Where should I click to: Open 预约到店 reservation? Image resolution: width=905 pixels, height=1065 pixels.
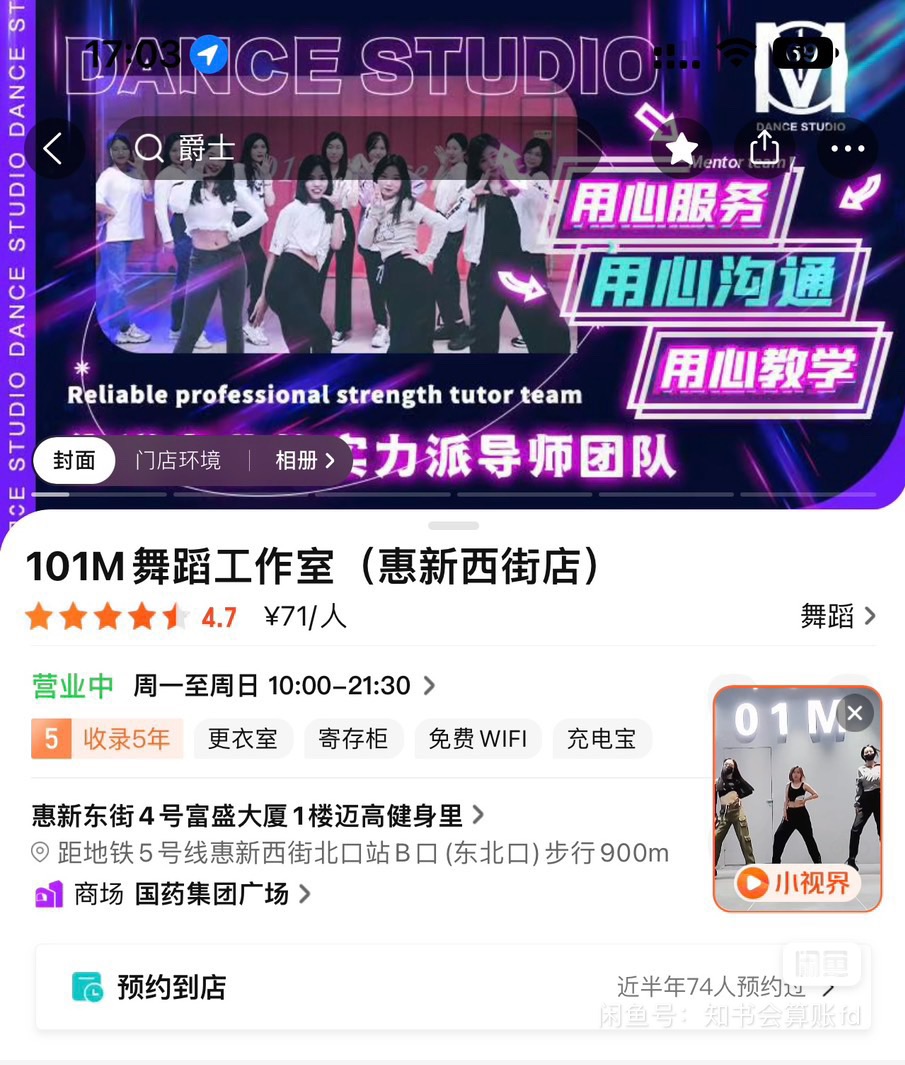point(452,987)
